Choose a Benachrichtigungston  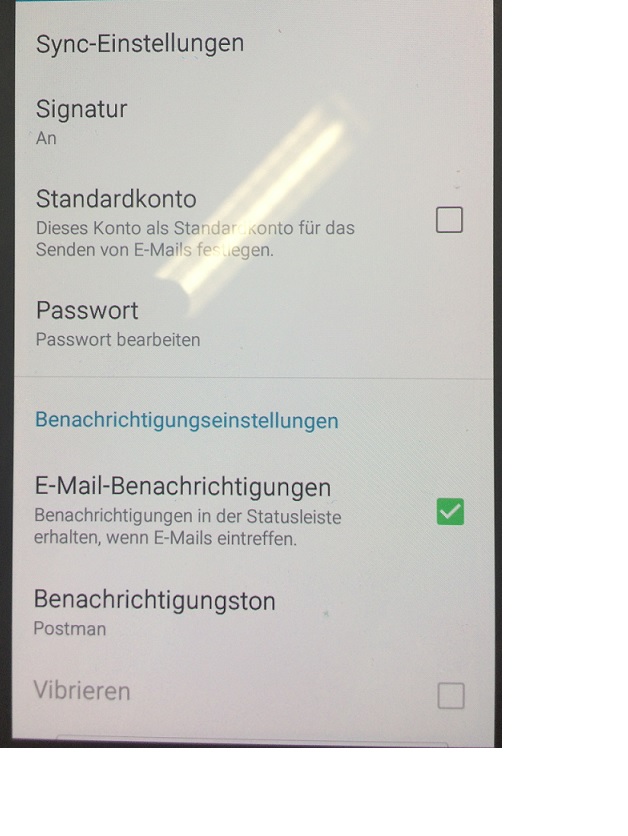point(154,612)
